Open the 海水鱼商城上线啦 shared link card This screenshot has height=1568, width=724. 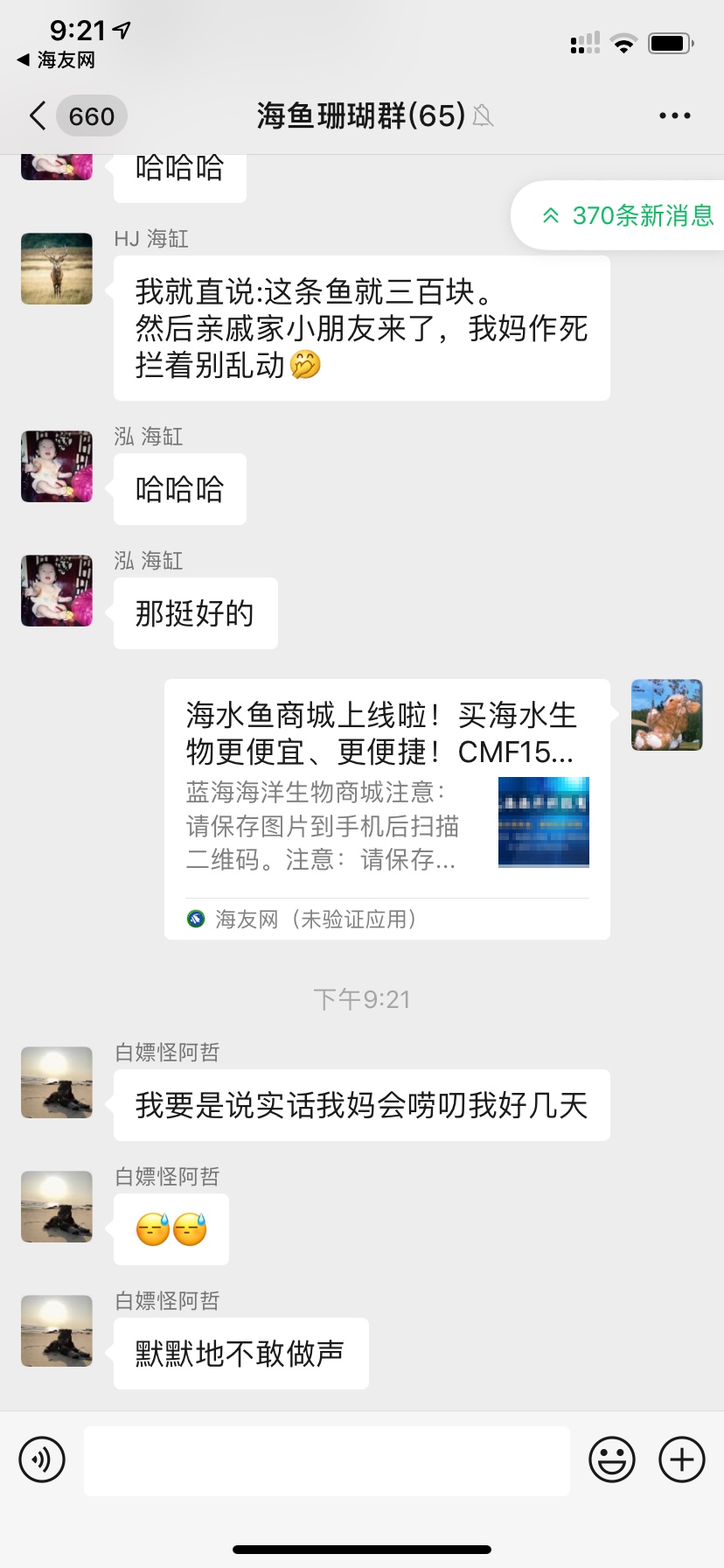point(386,808)
